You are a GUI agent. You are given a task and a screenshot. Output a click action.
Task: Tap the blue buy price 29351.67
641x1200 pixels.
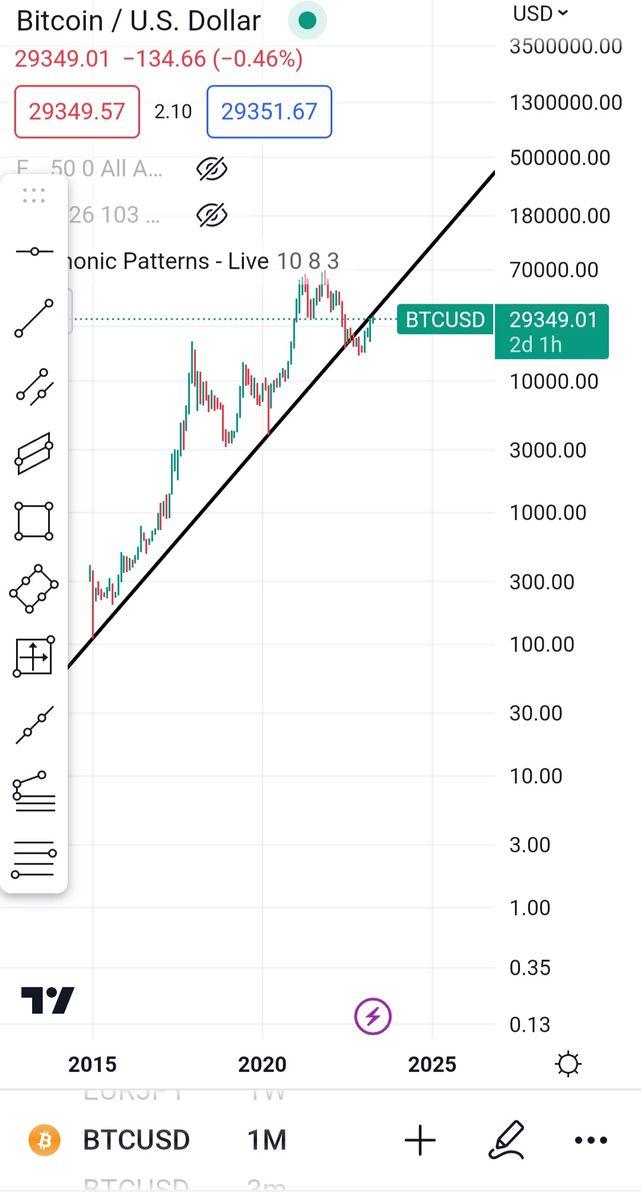tap(268, 111)
